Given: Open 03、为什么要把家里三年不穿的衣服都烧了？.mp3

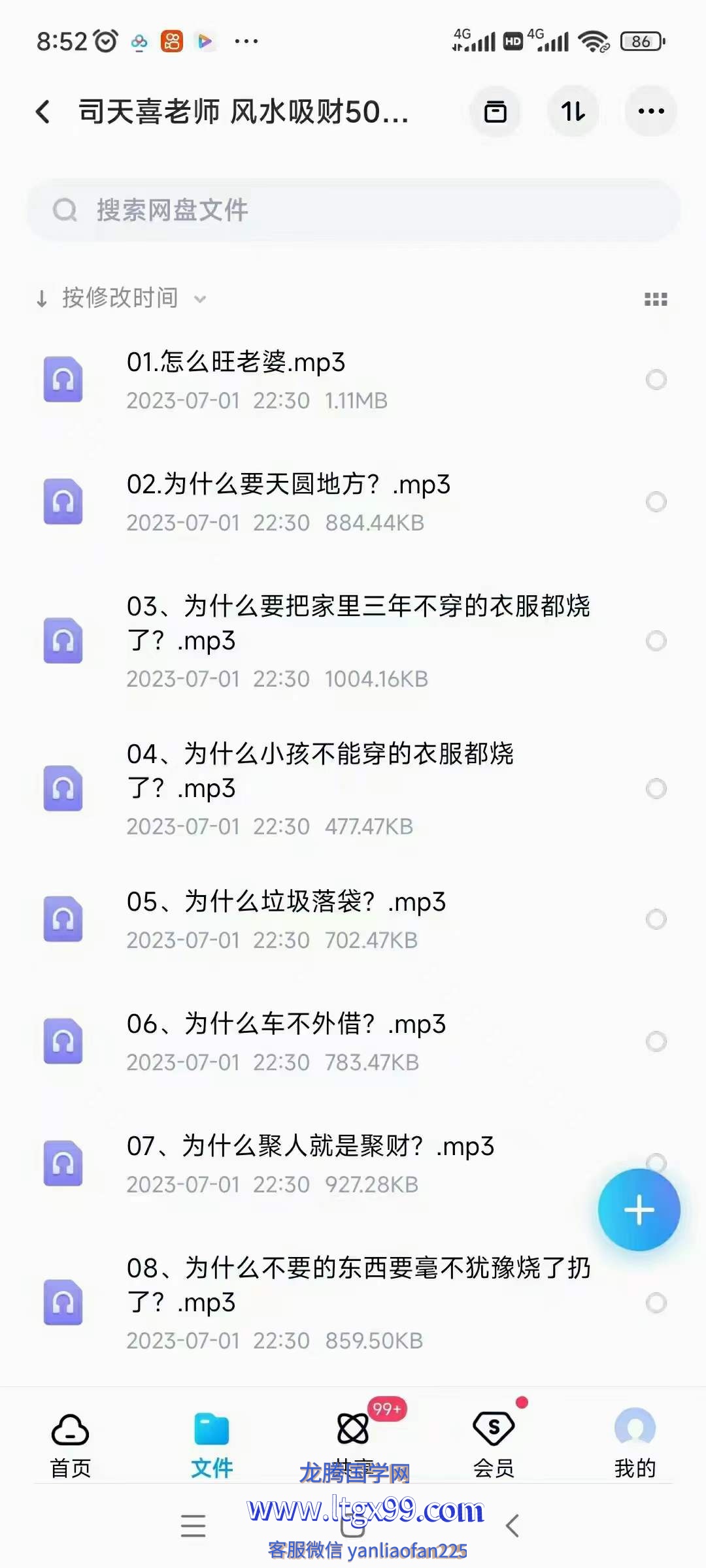Looking at the screenshot, I should [x=353, y=641].
